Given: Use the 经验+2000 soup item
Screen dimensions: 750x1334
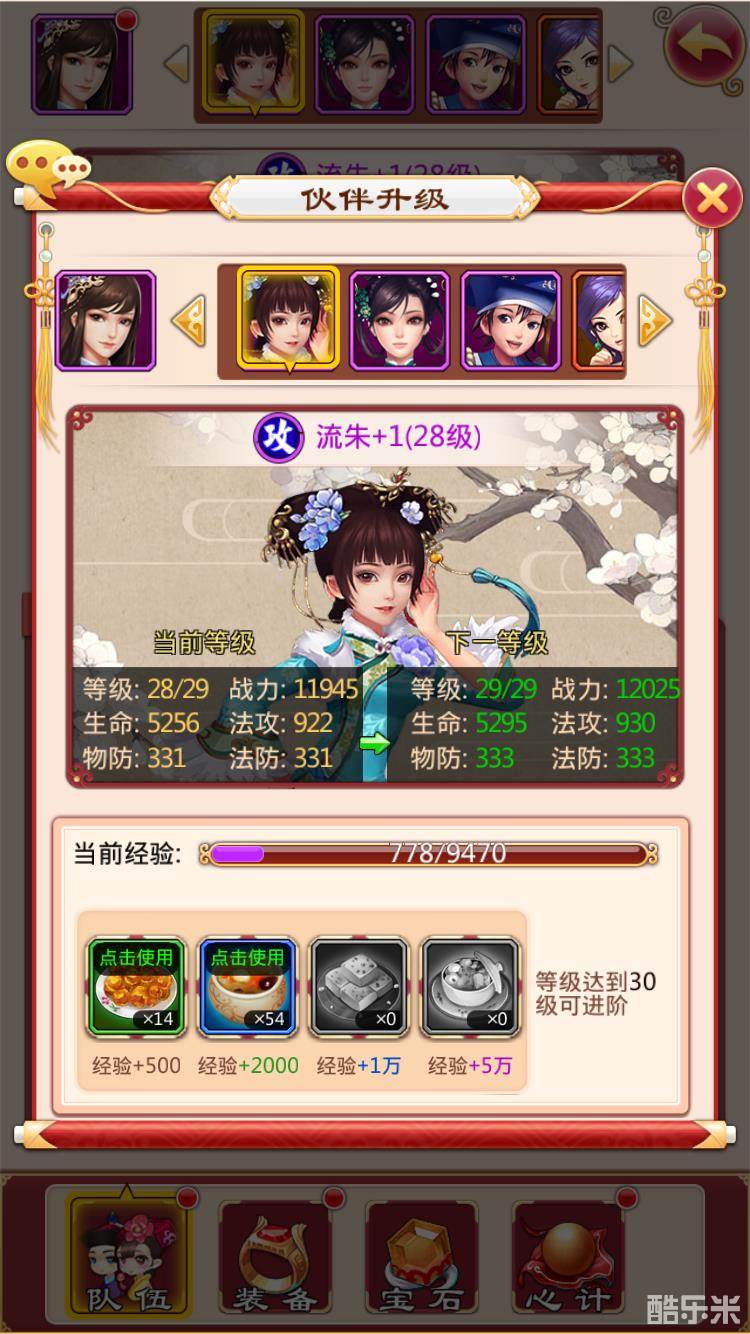Looking at the screenshot, I should (x=247, y=986).
